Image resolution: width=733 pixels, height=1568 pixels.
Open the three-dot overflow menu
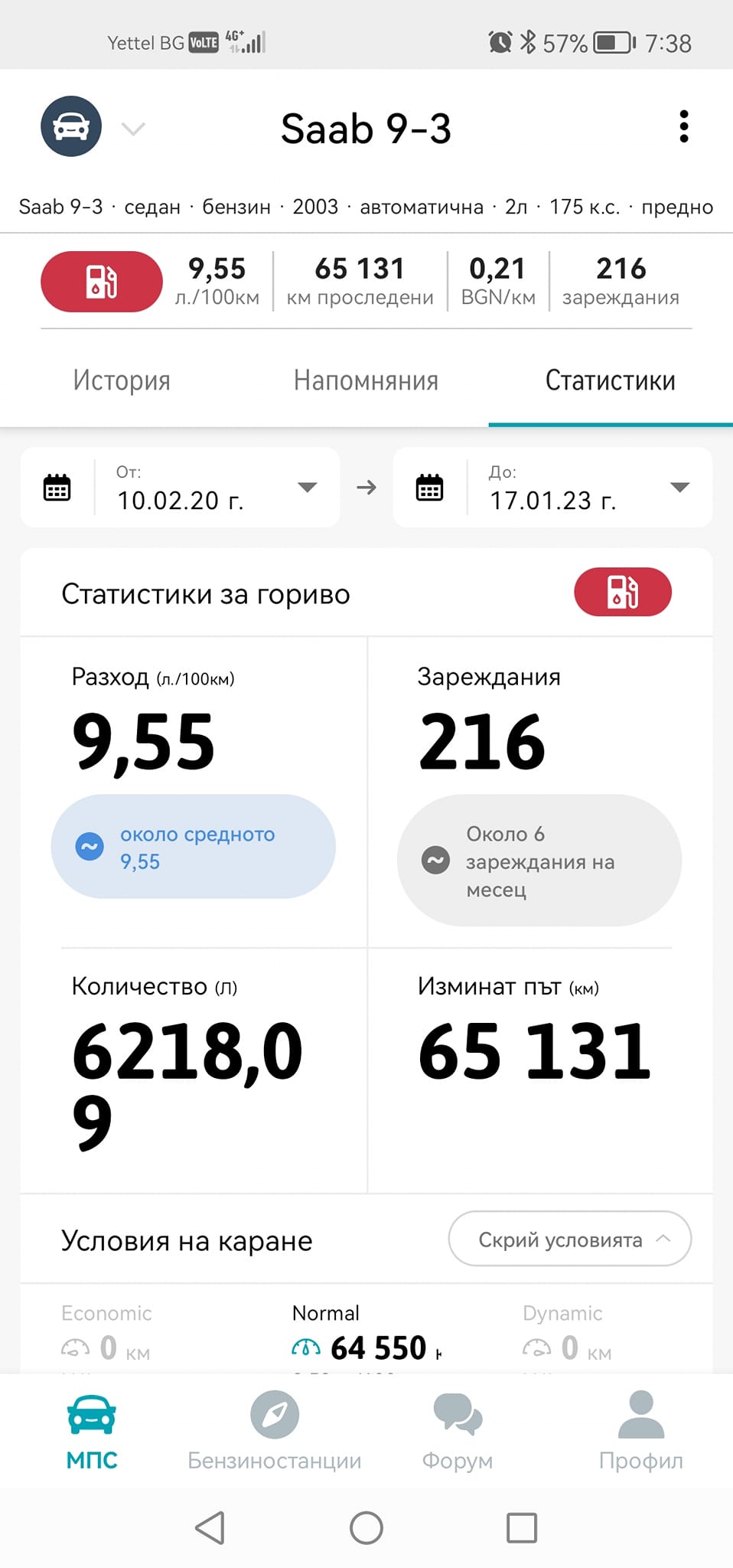pos(683,126)
